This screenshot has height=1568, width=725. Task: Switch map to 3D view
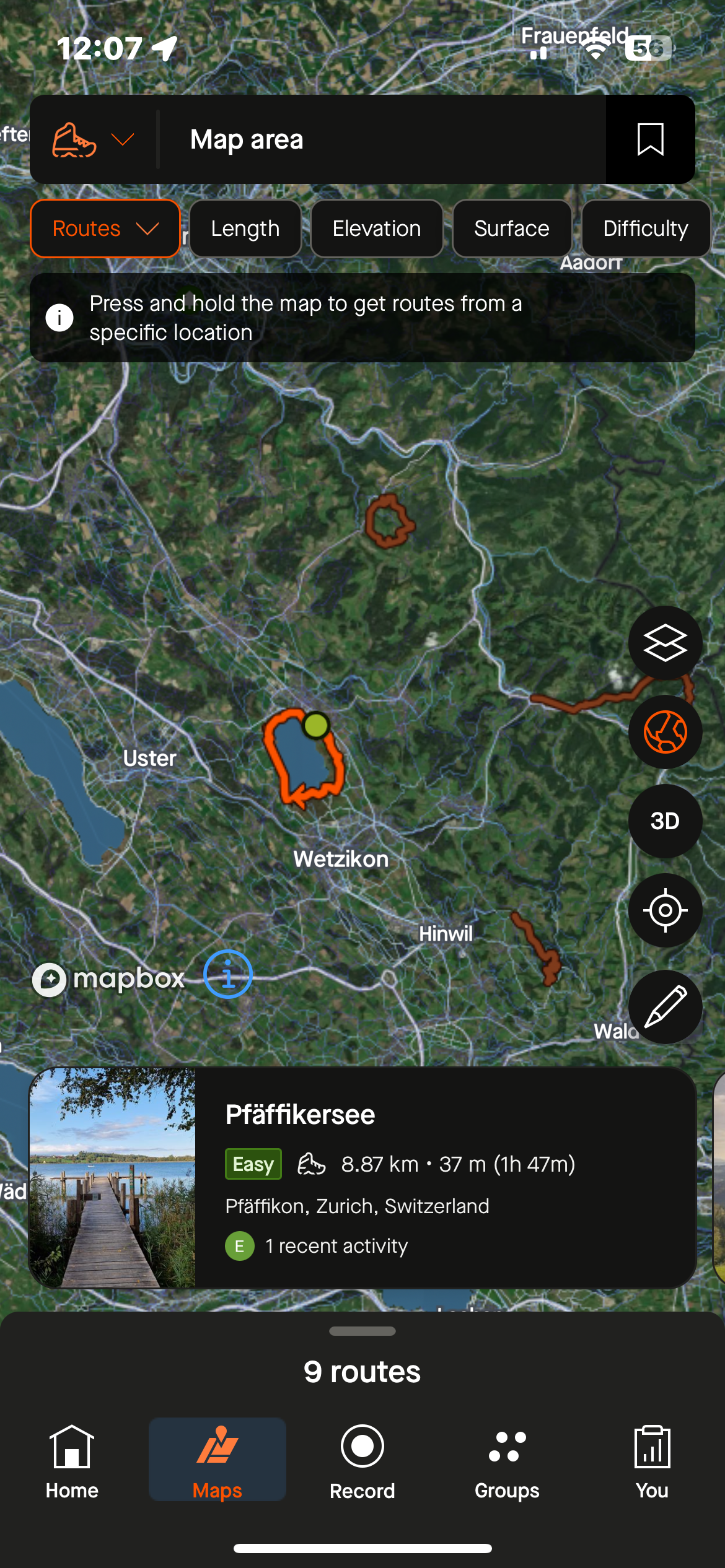tap(665, 821)
